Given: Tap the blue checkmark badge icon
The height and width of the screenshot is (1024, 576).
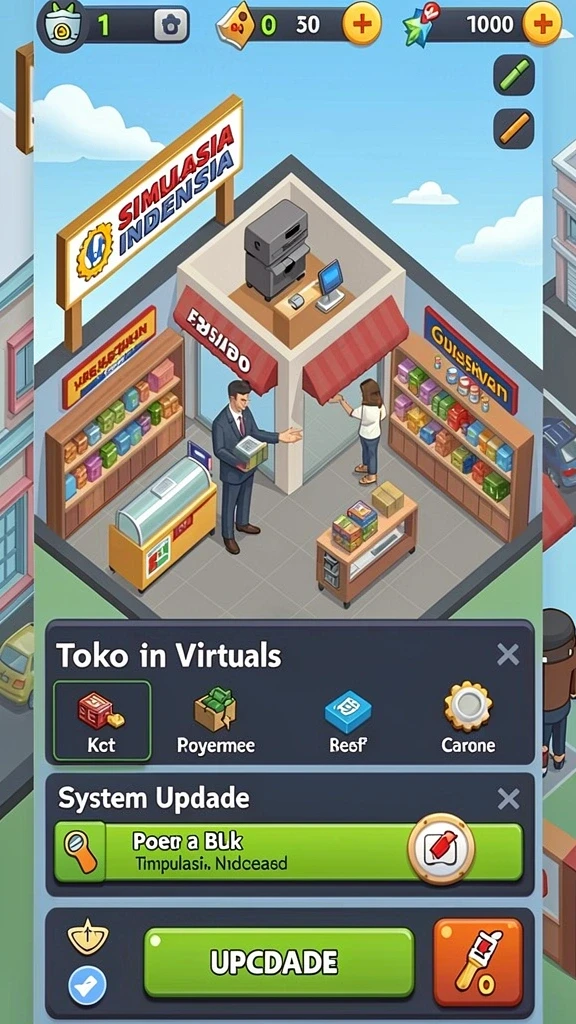Looking at the screenshot, I should (88, 985).
